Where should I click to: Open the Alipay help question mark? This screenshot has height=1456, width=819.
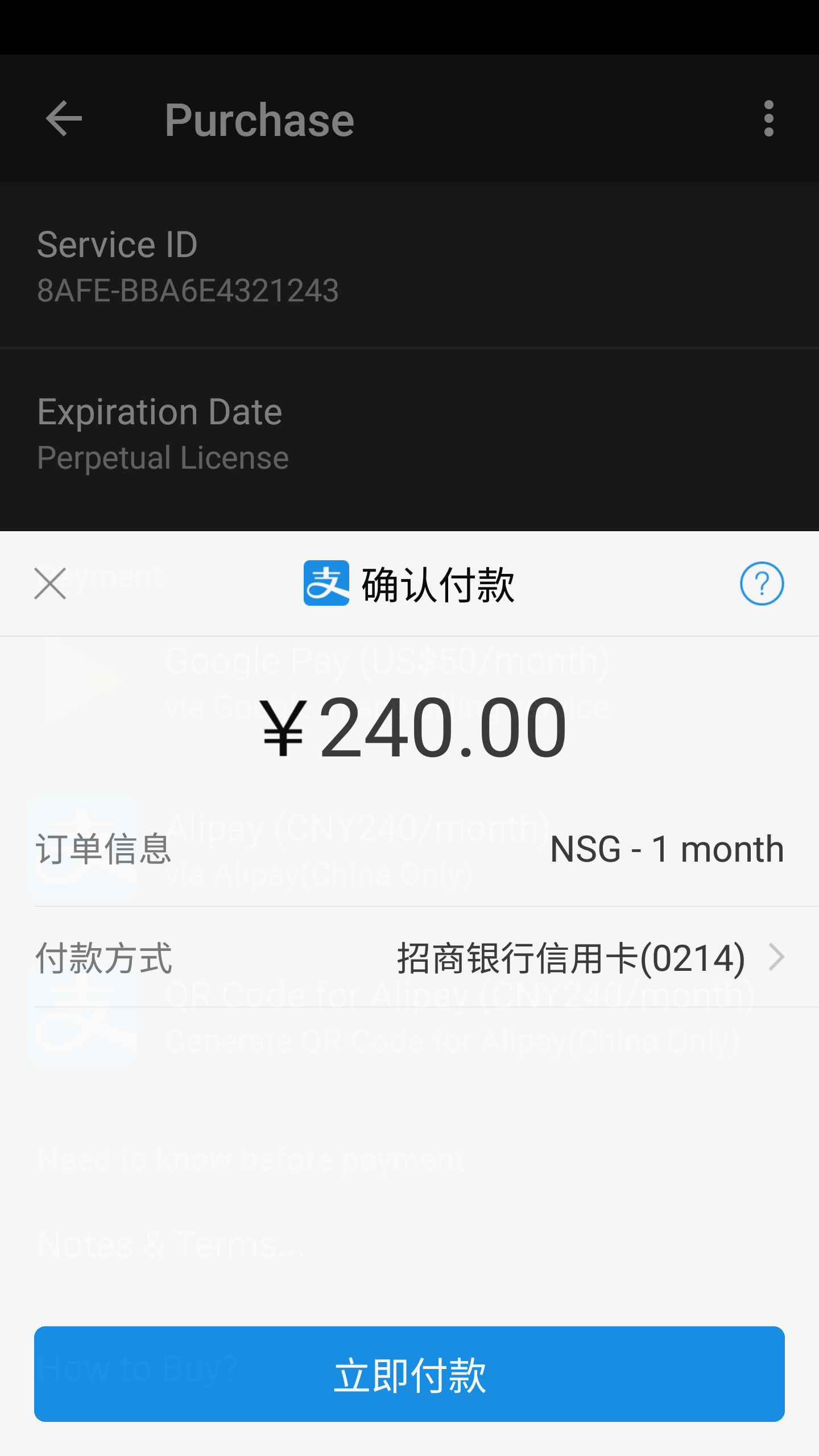pos(762,584)
